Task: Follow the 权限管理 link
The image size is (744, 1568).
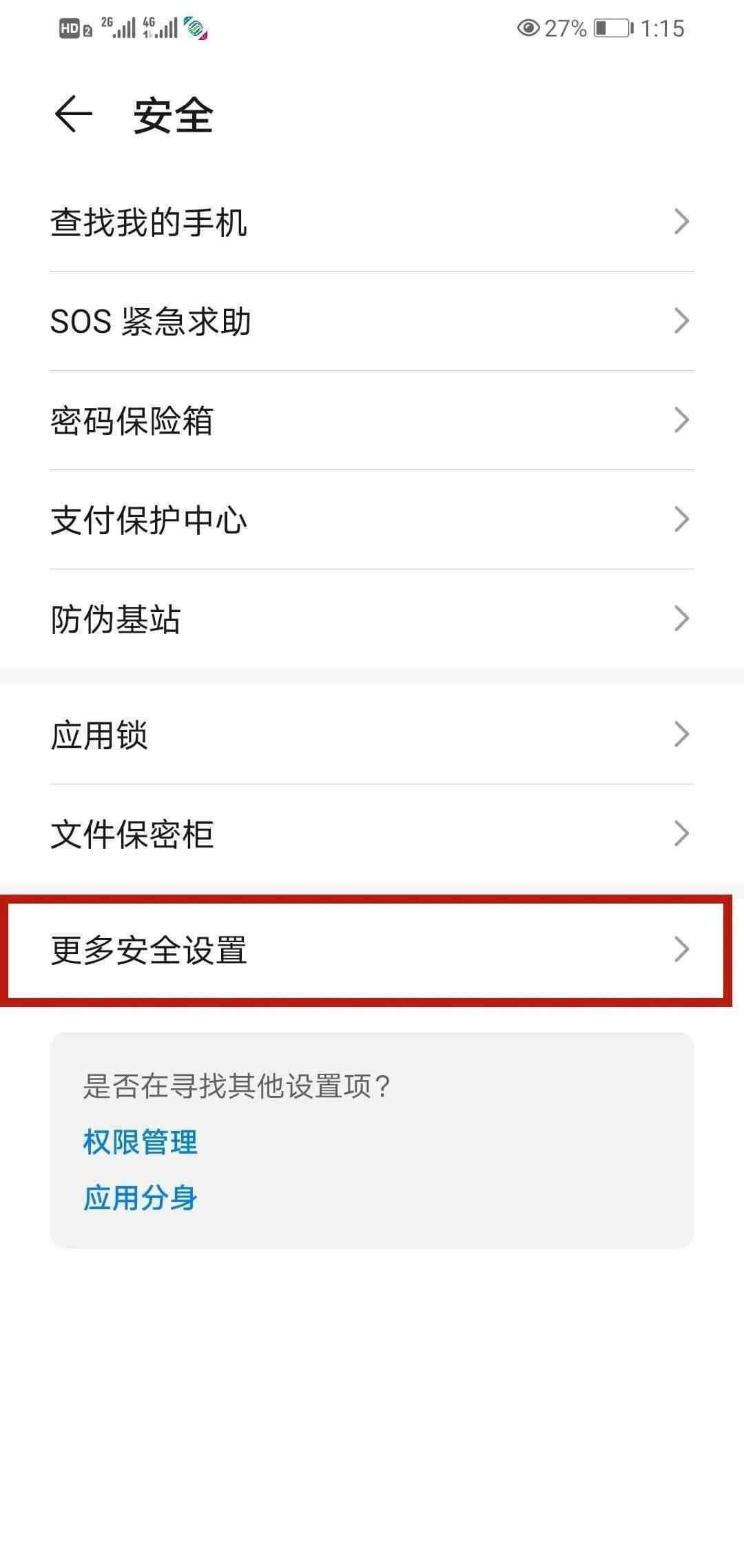Action: (x=141, y=1142)
